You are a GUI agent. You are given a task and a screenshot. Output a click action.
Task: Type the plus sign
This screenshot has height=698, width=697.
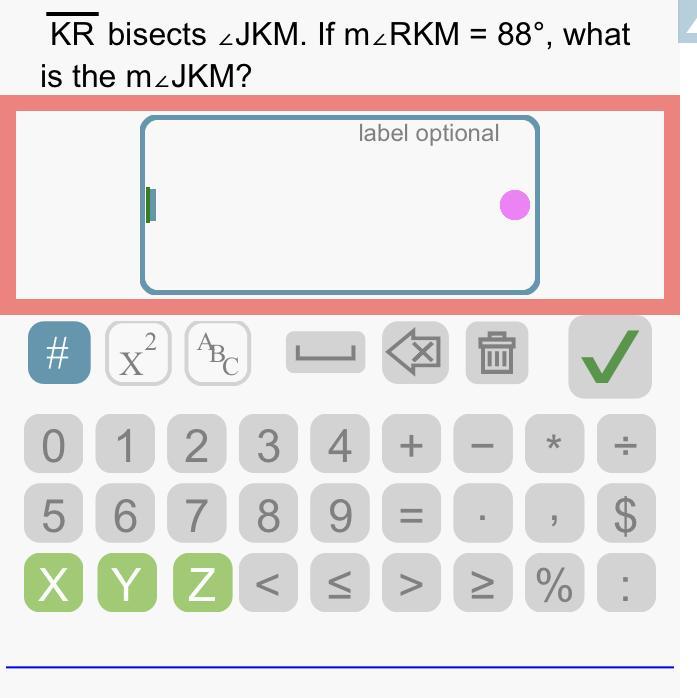(411, 445)
